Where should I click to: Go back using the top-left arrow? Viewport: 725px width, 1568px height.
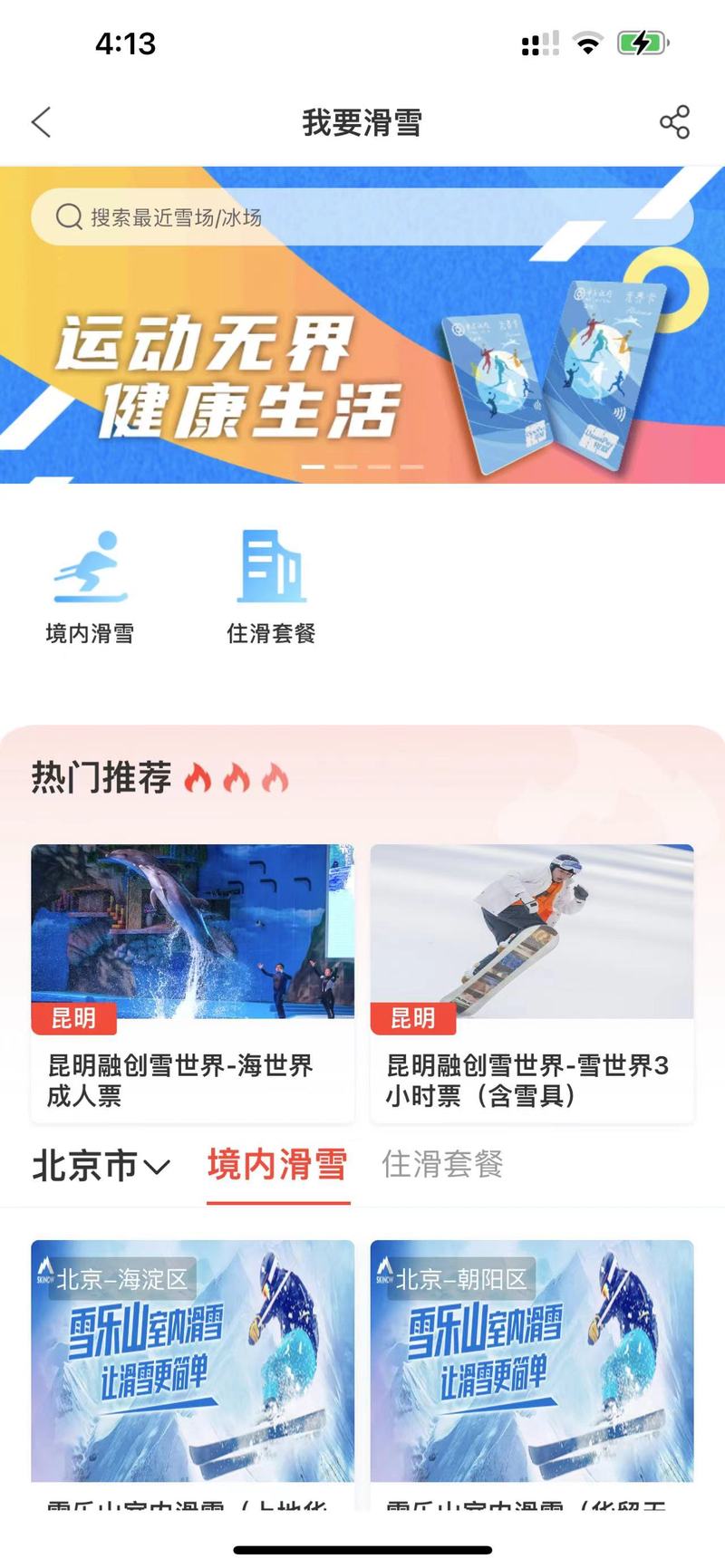[x=42, y=122]
